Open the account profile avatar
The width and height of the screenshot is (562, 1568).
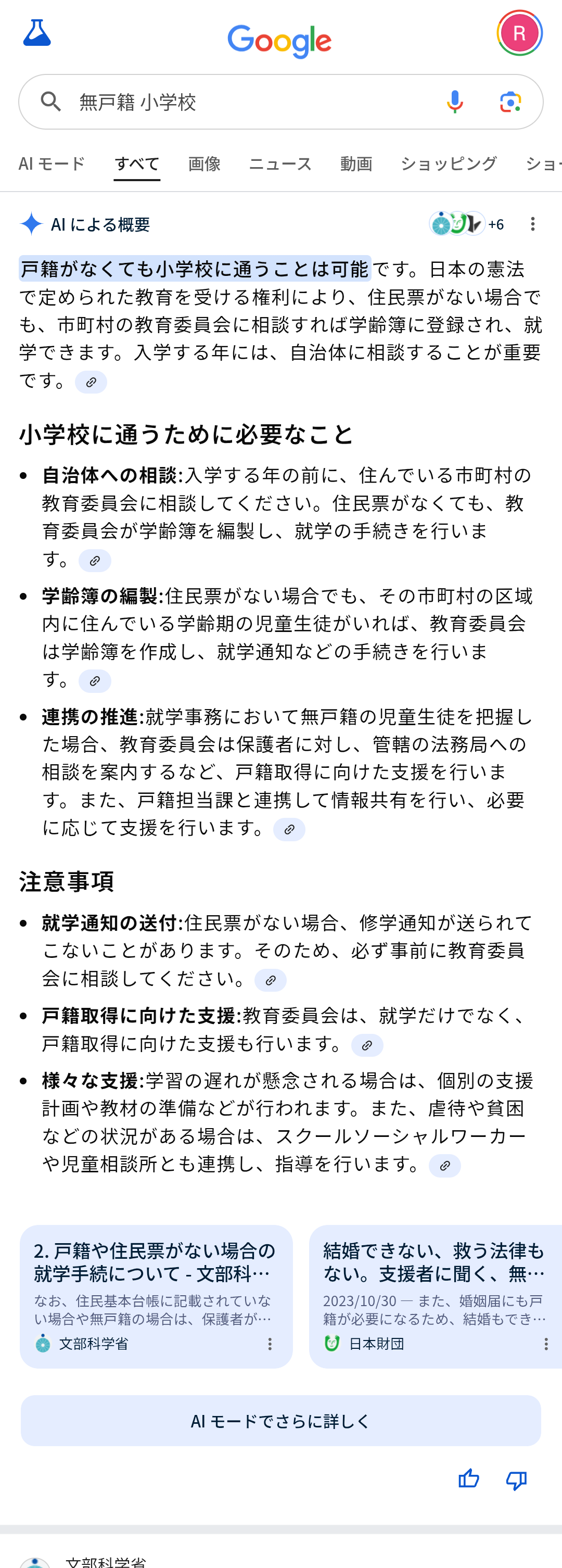pyautogui.click(x=519, y=33)
